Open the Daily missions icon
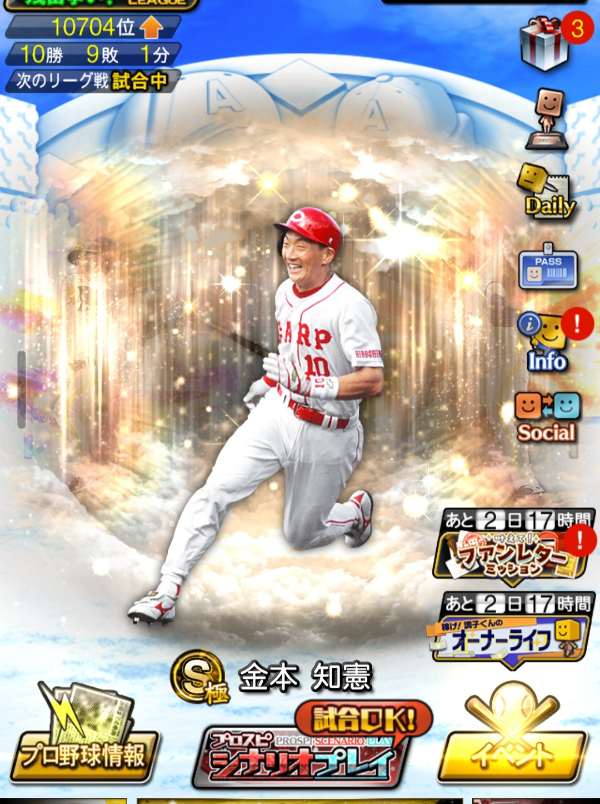Screen dimensions: 600x804 (546, 191)
